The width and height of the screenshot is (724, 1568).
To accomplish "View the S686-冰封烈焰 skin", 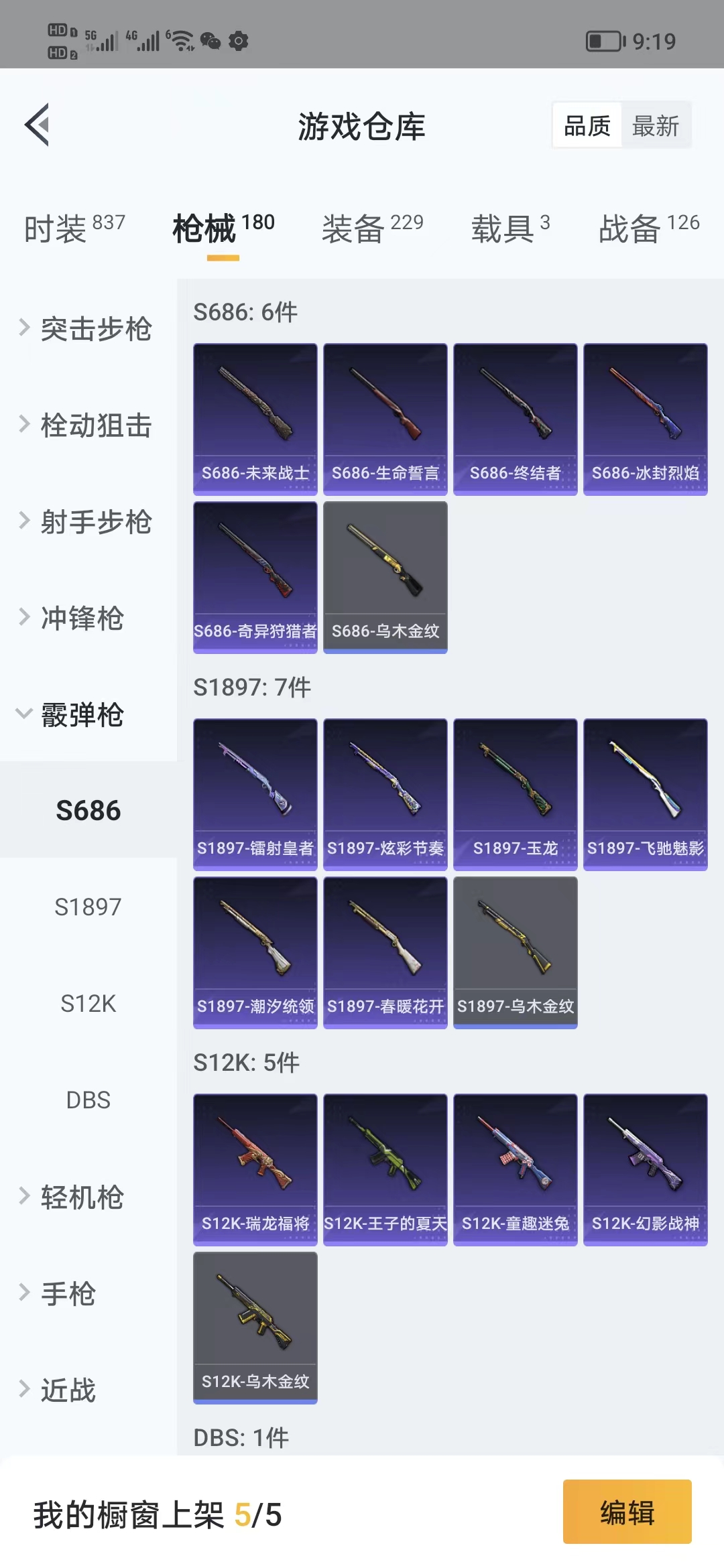I will (x=645, y=419).
